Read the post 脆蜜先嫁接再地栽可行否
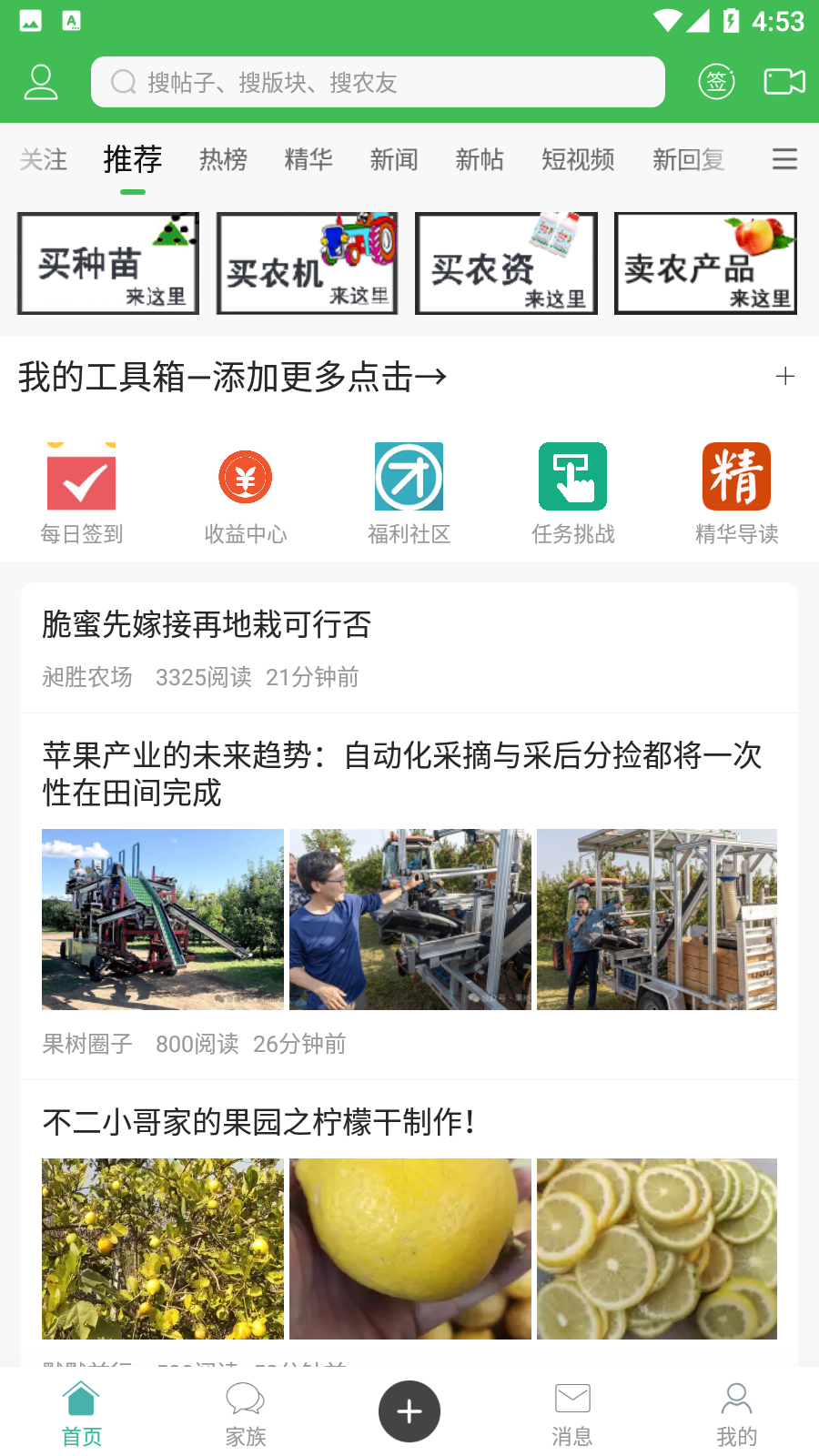This screenshot has width=819, height=1456. tap(207, 625)
